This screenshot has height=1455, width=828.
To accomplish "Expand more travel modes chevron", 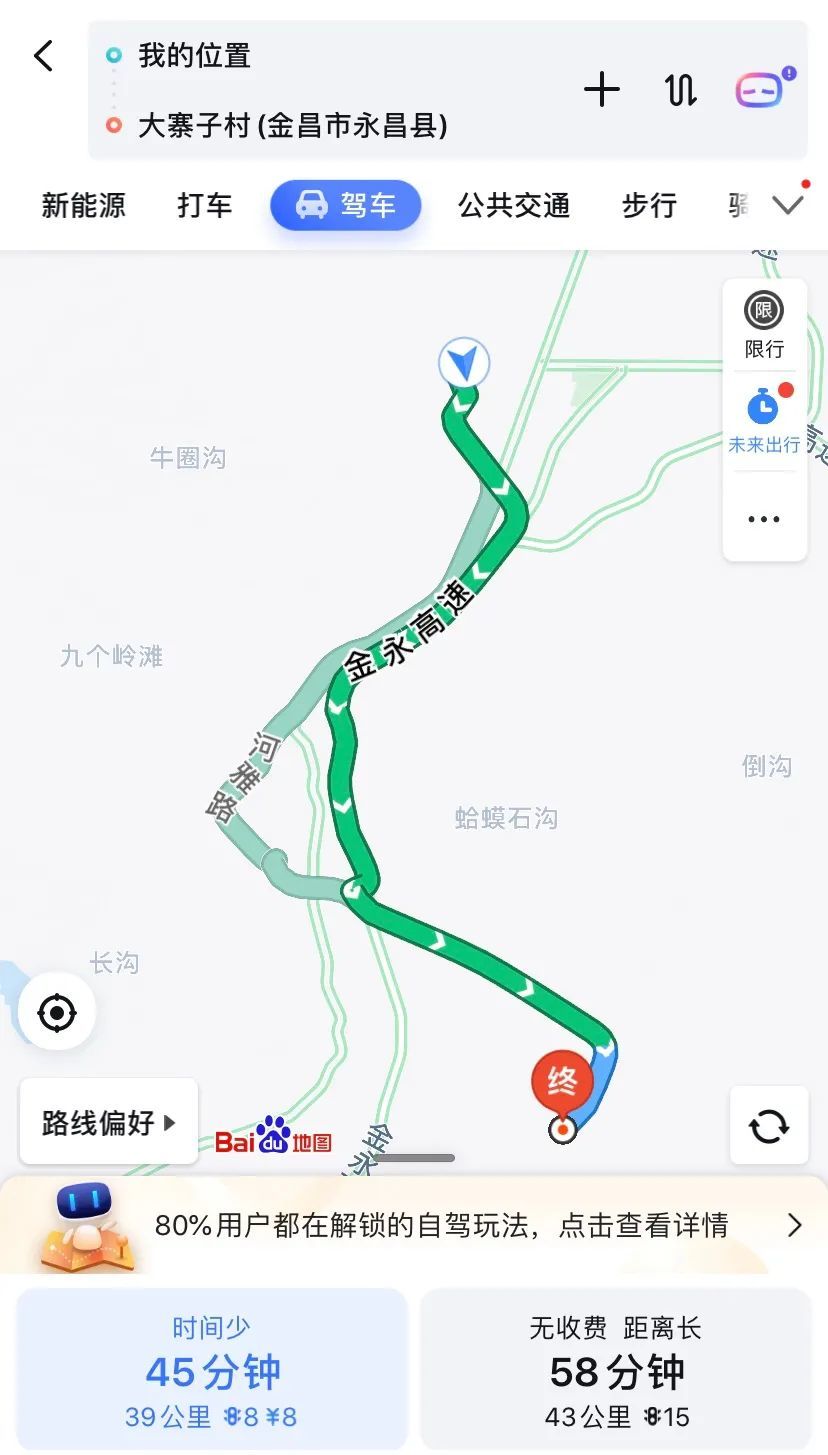I will coord(789,205).
